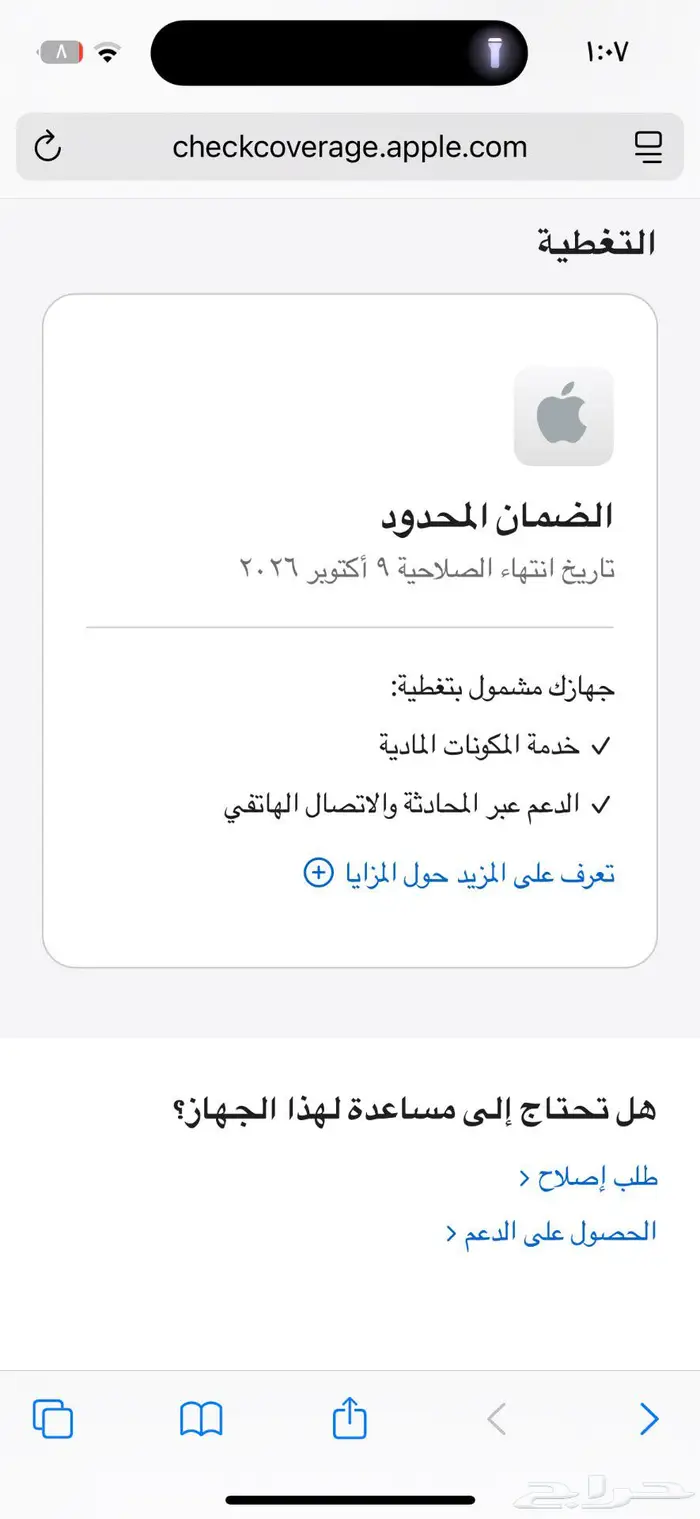Go back to the previous page
Viewport: 700px width, 1519px height.
649,1419
